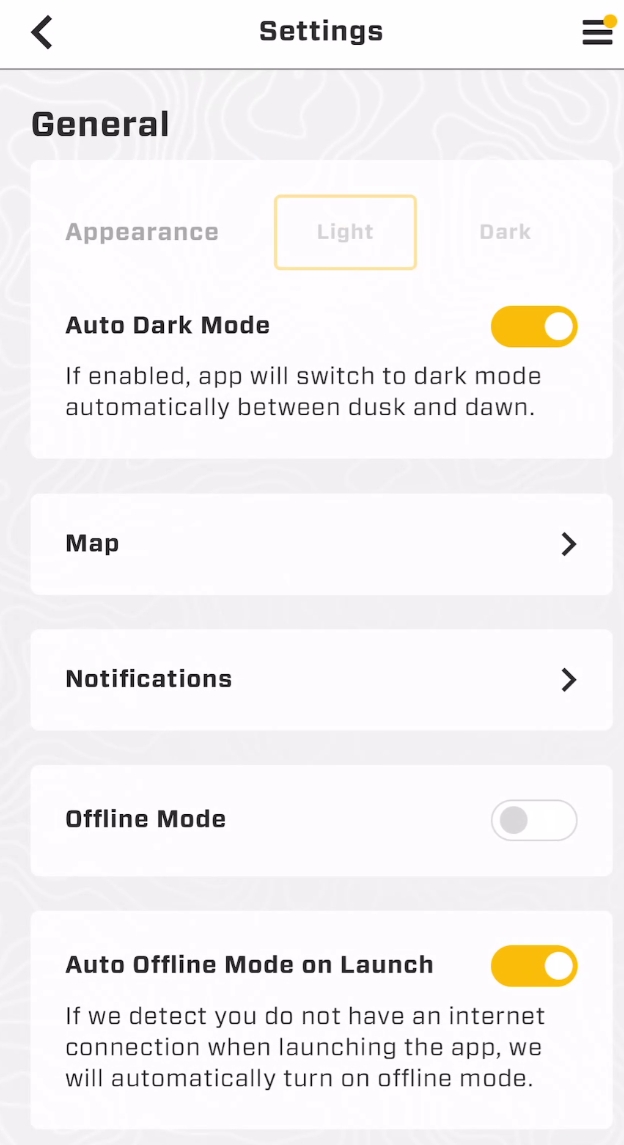624x1145 pixels.
Task: Open Notifications settings
Action: click(x=321, y=680)
